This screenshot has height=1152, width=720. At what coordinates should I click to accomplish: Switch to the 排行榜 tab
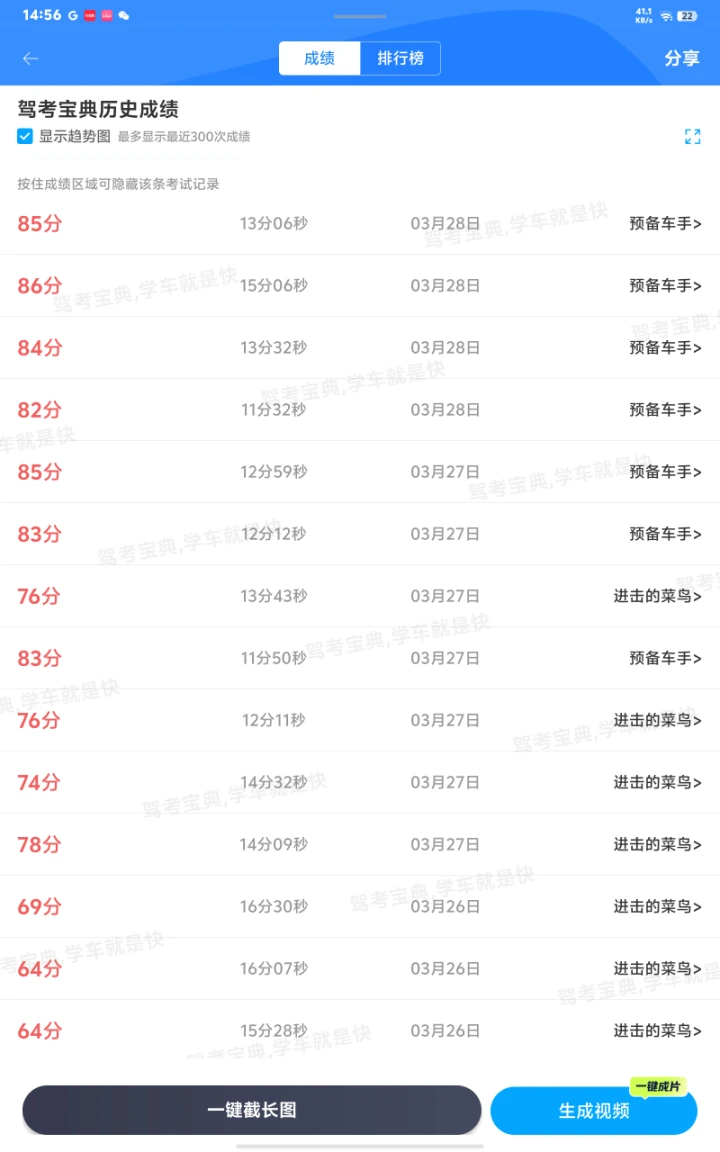[400, 59]
